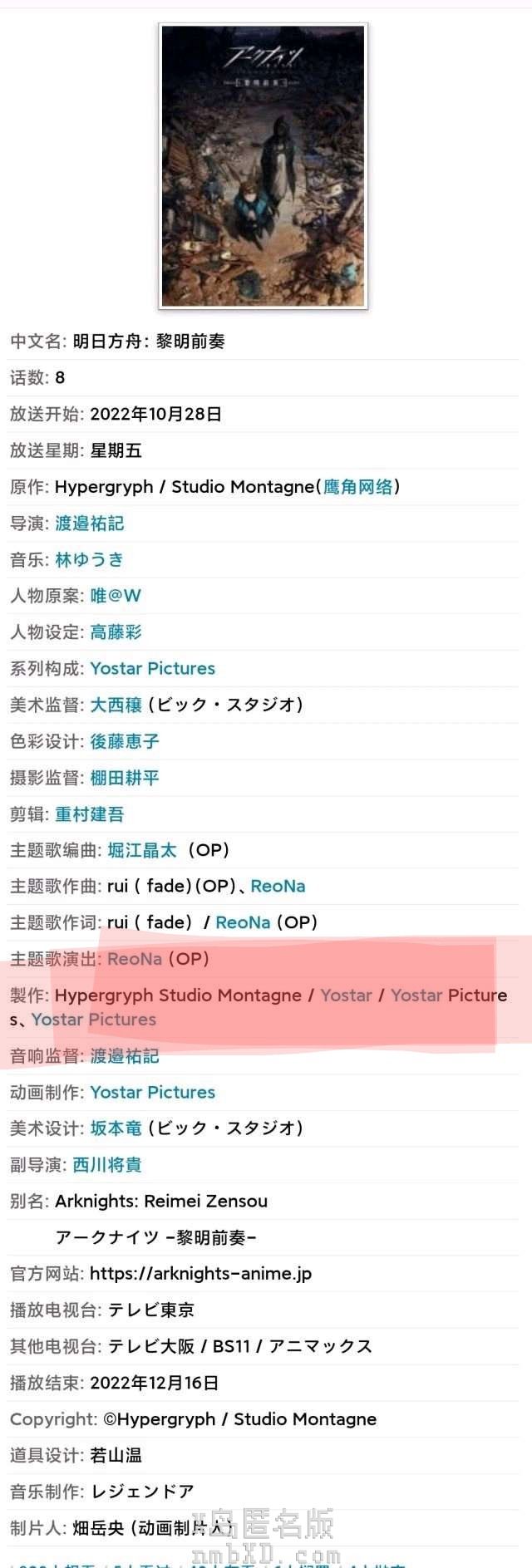View the anime cover poster
This screenshot has height=1568, width=532.
pos(264,166)
